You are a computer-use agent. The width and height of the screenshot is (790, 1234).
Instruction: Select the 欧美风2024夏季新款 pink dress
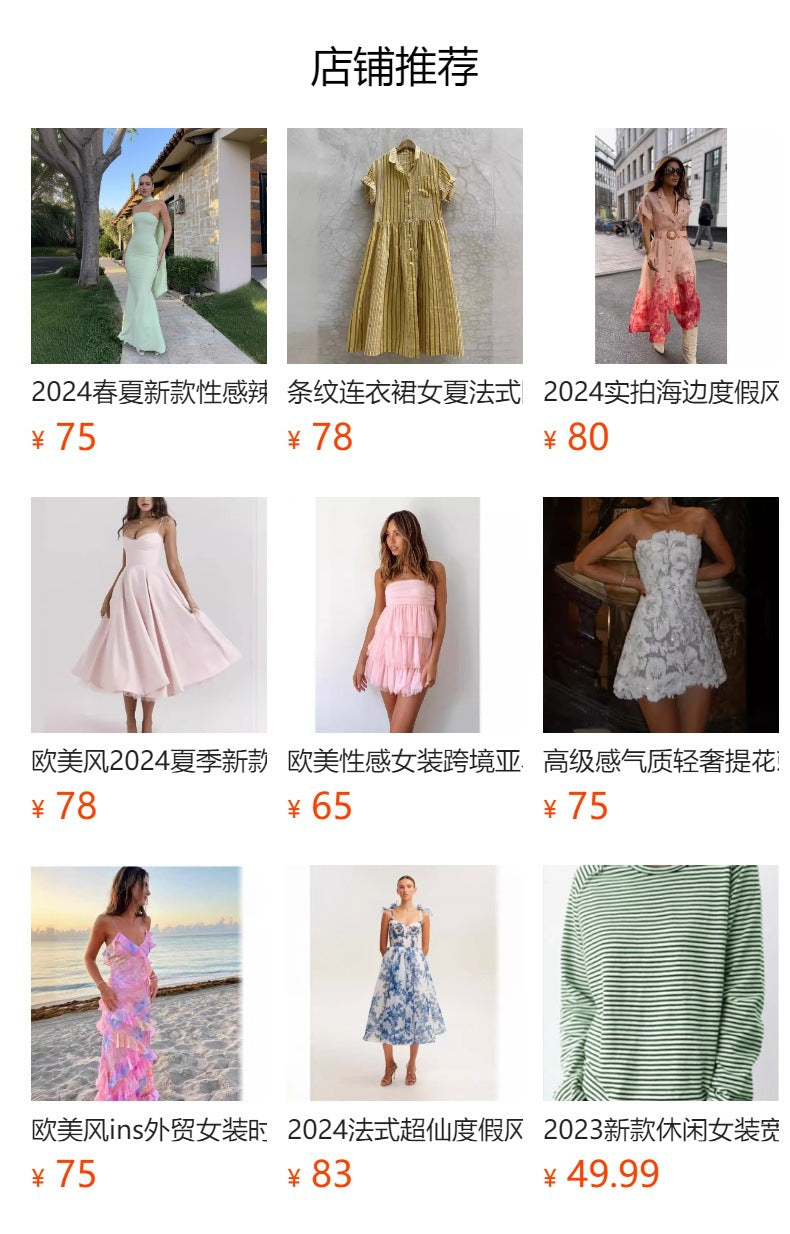click(149, 615)
